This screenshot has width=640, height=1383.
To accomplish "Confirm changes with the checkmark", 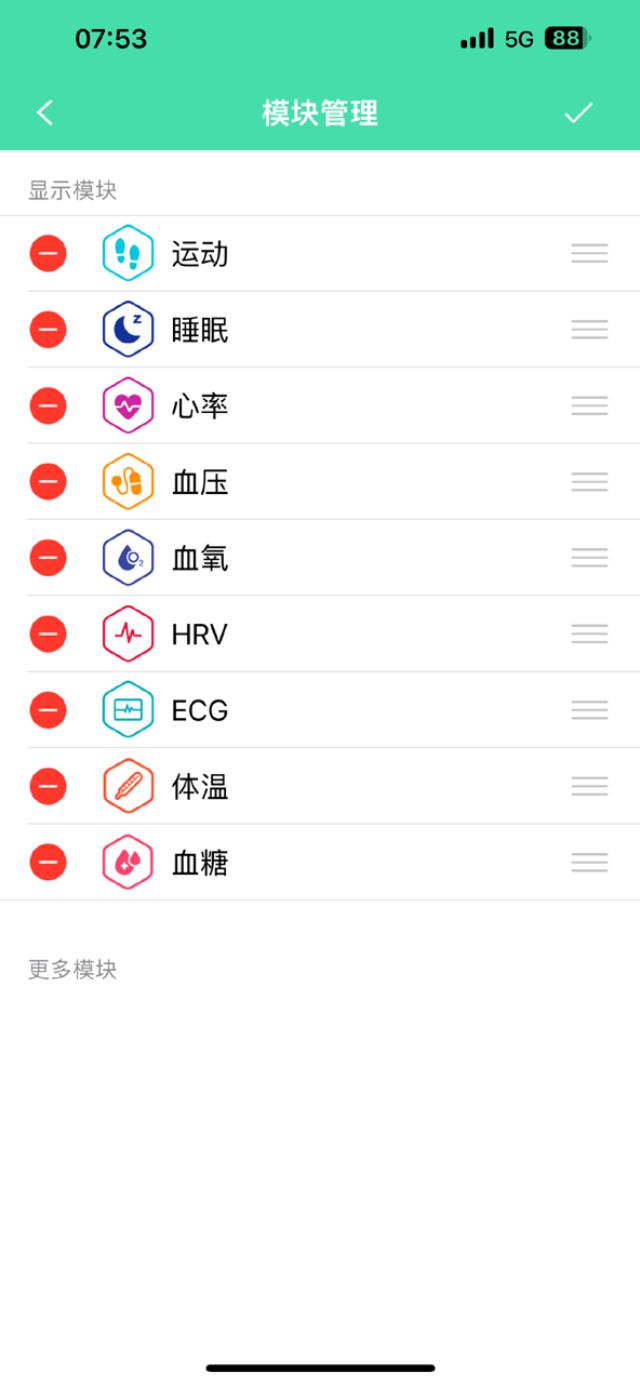I will coord(578,113).
